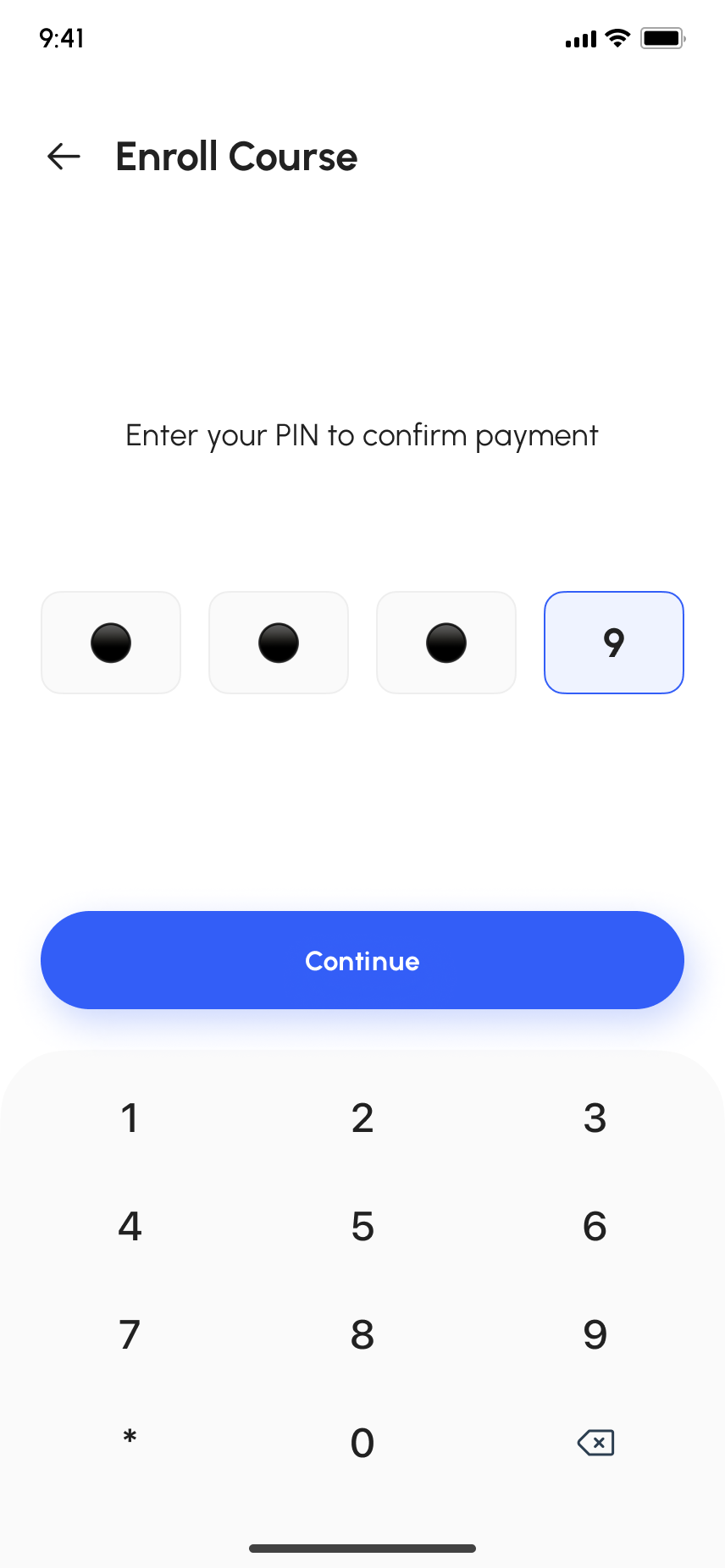The image size is (725, 1568).
Task: Select the second PIN digit box
Action: pyautogui.click(x=279, y=643)
